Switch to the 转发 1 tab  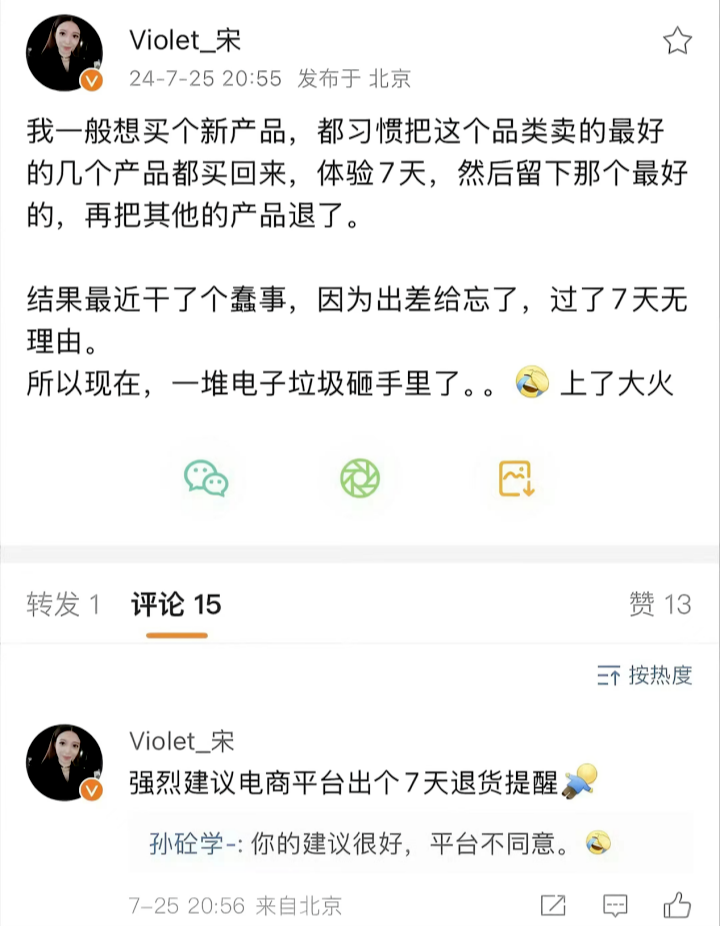coord(64,604)
